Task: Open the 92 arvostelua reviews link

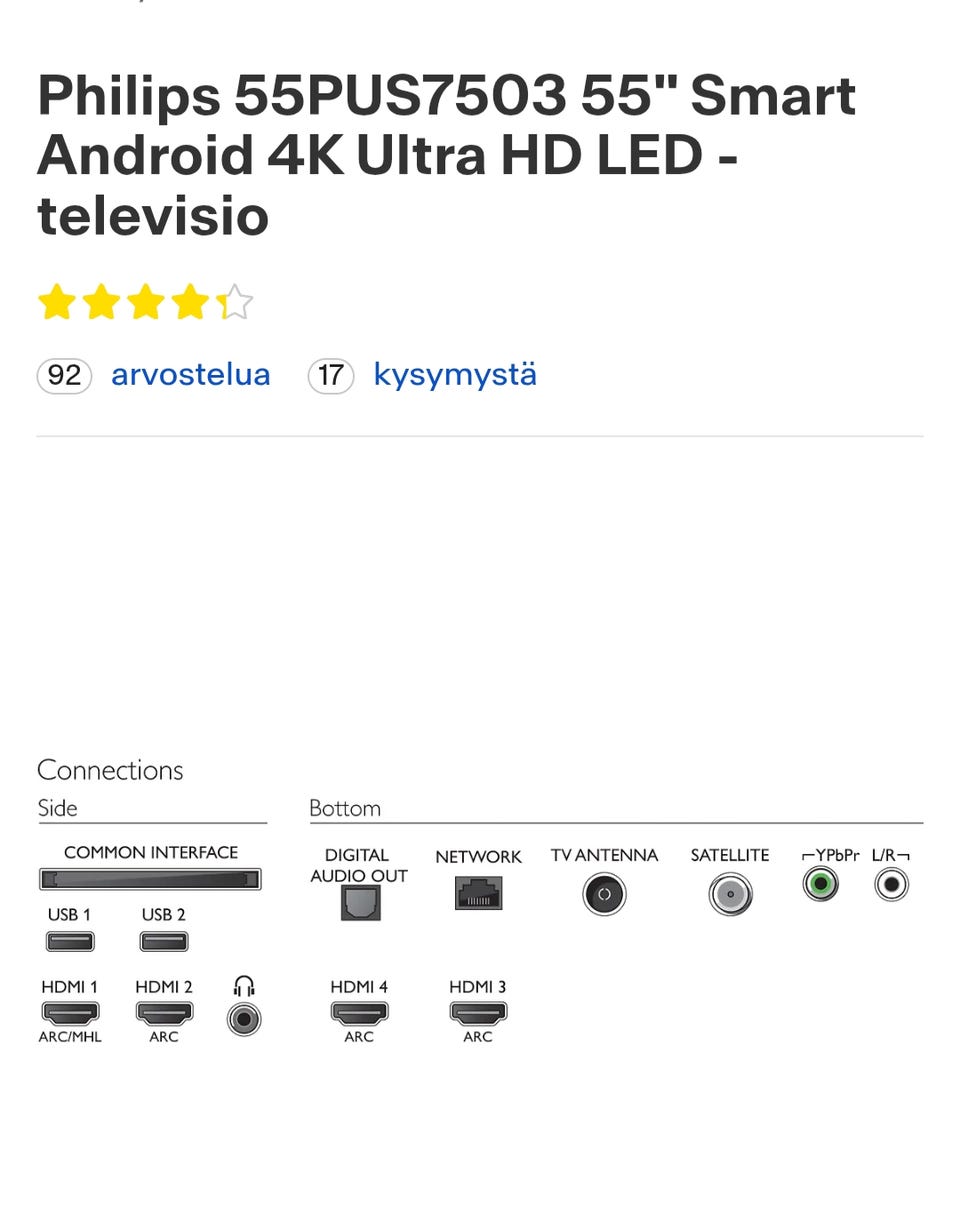Action: point(190,375)
